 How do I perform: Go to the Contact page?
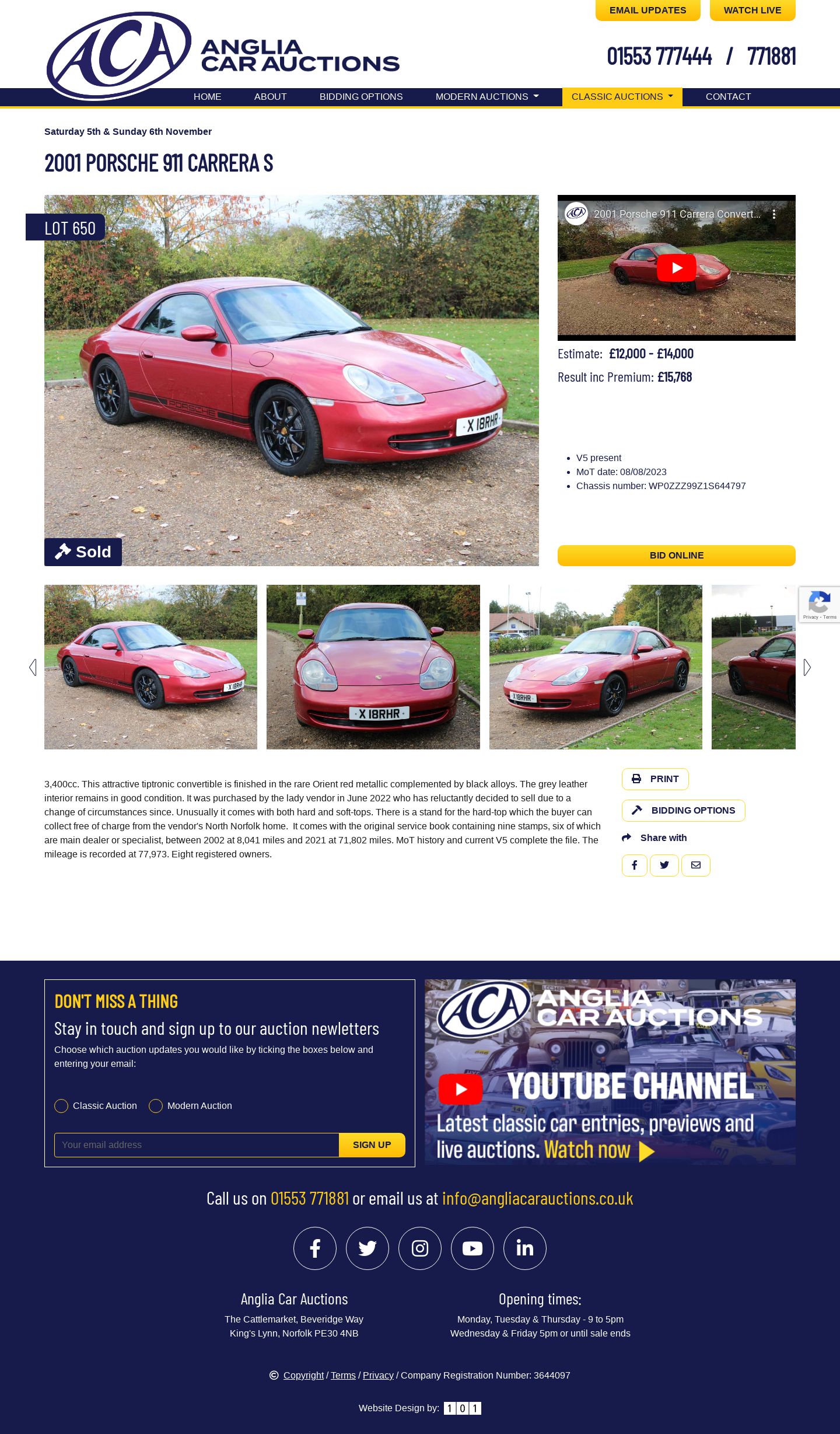point(728,96)
